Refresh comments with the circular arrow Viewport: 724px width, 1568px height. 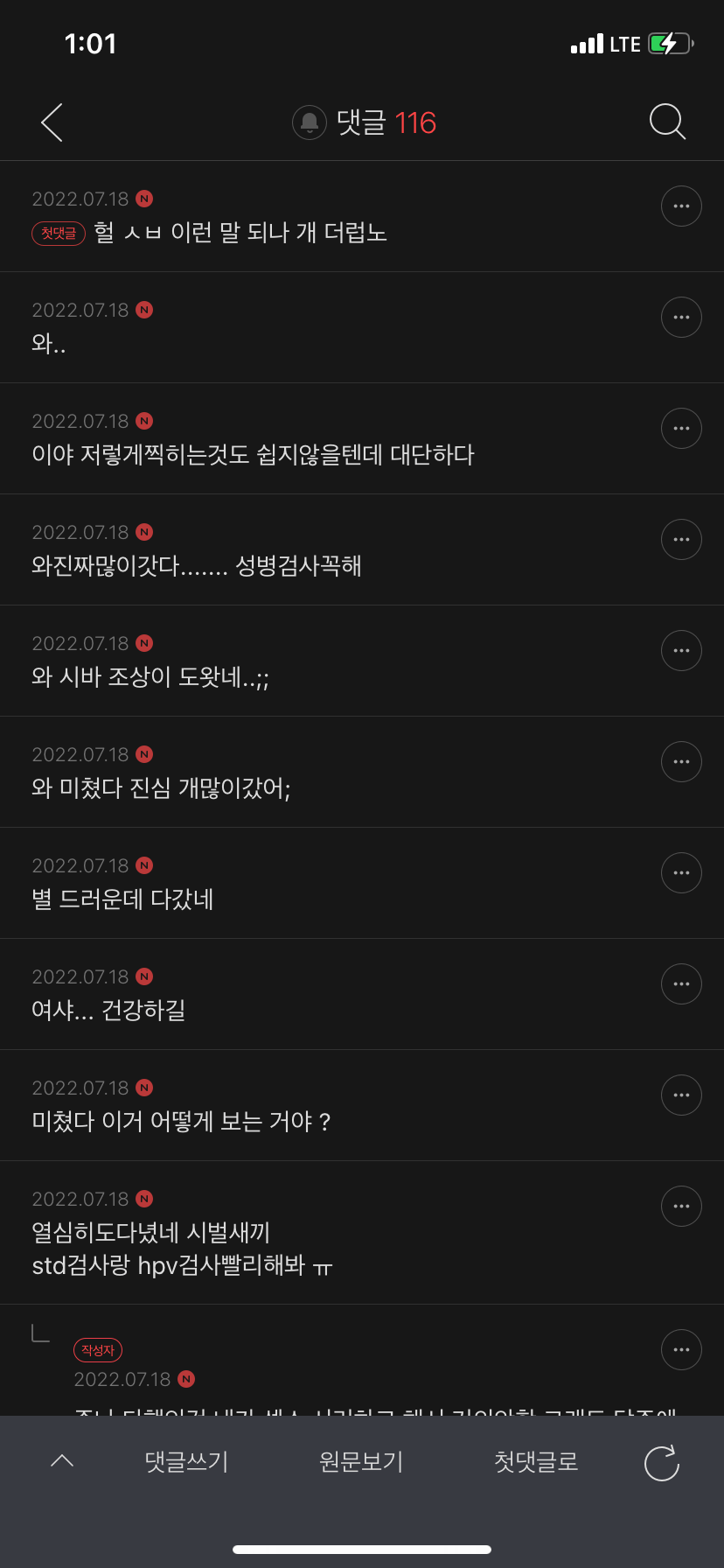(662, 1462)
